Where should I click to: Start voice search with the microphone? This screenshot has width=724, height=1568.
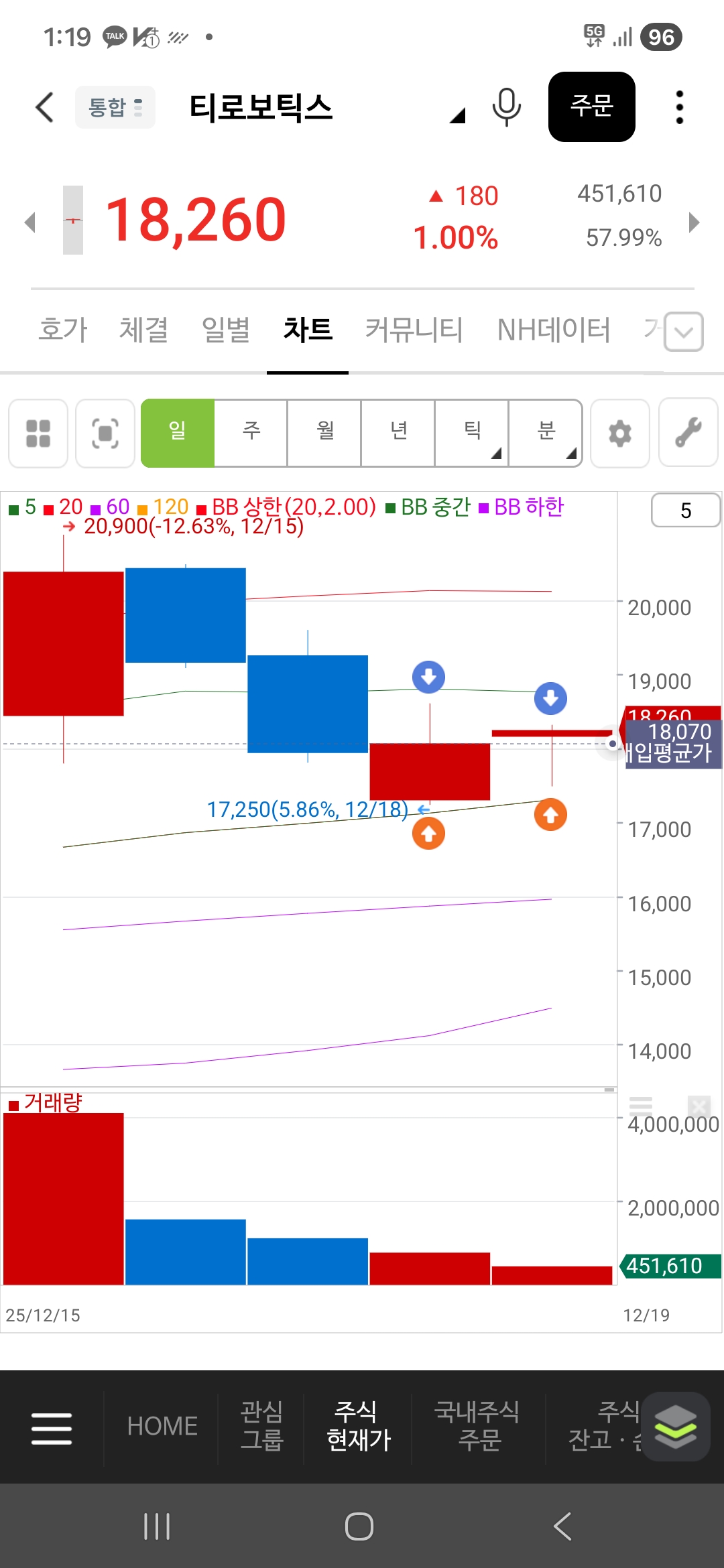coord(506,107)
